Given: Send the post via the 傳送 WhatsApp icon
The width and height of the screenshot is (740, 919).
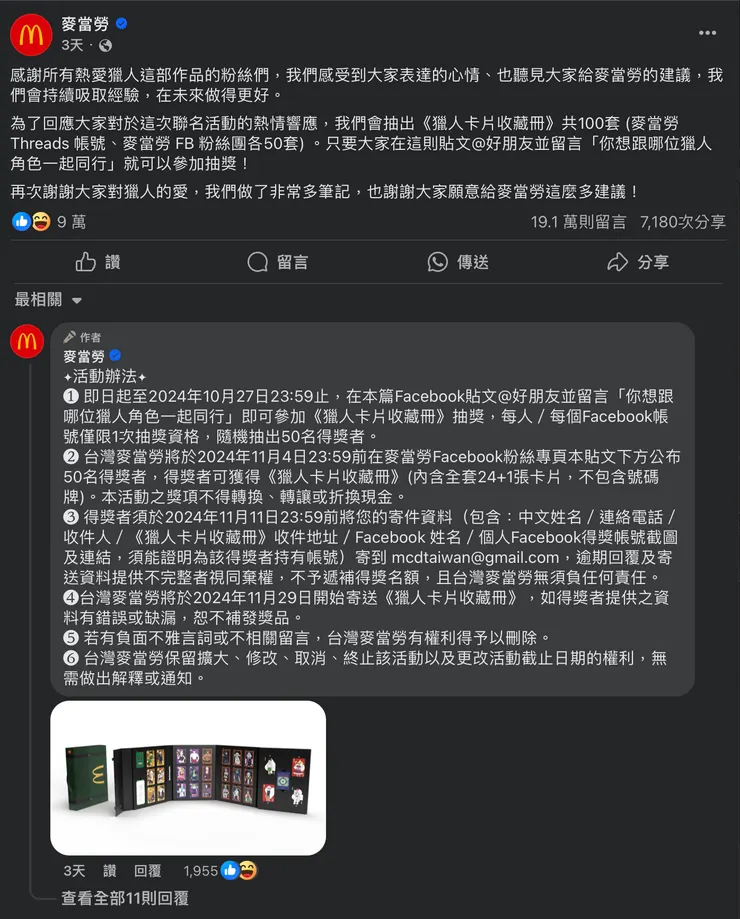Looking at the screenshot, I should [x=438, y=260].
